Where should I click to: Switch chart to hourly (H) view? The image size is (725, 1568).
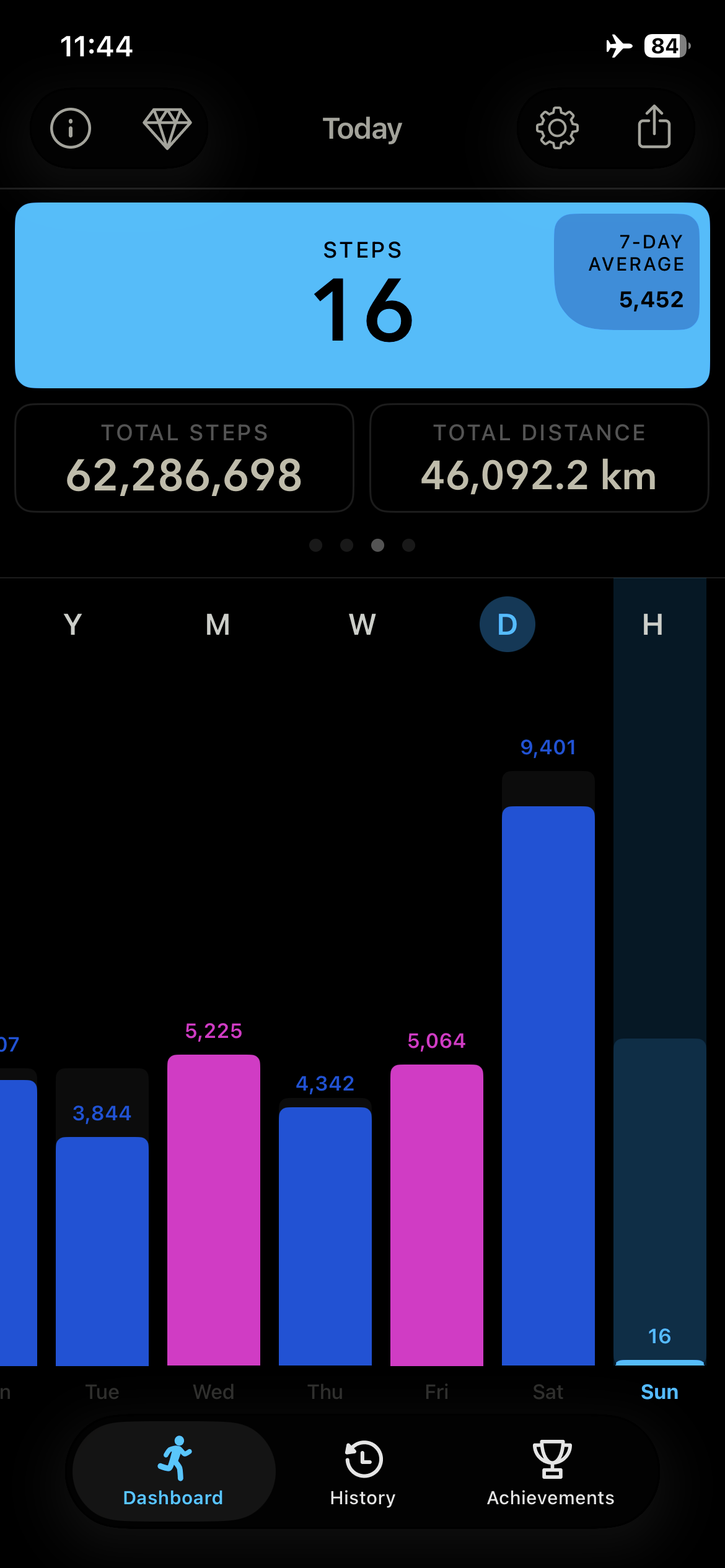pos(652,624)
